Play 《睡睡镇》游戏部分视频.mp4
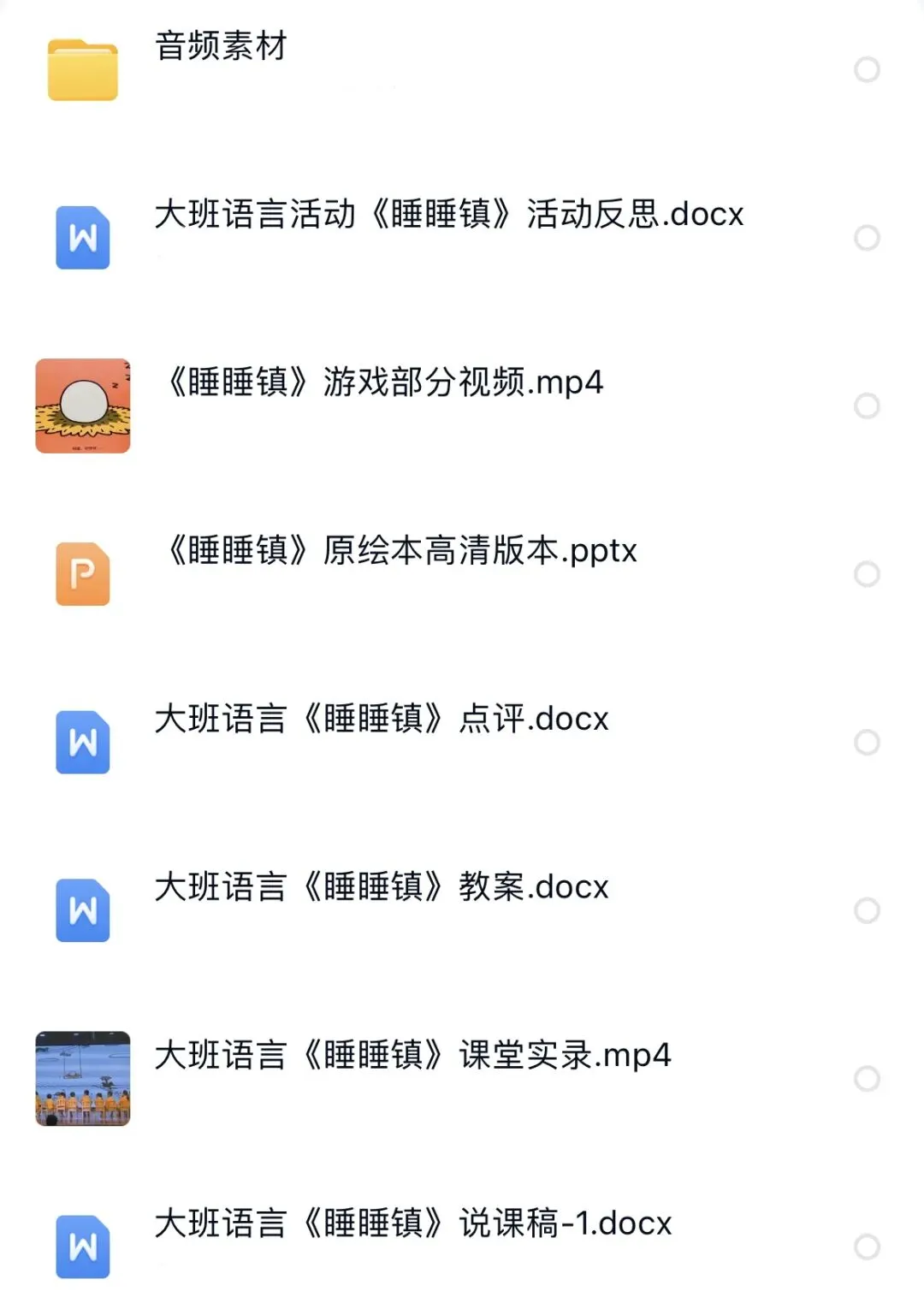Screen dimensions: 924x1303 [385, 382]
